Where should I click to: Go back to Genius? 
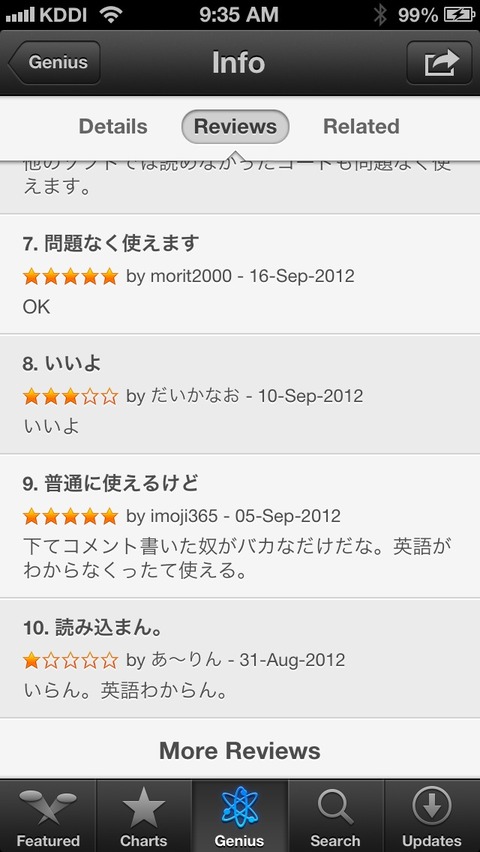pyautogui.click(x=54, y=62)
